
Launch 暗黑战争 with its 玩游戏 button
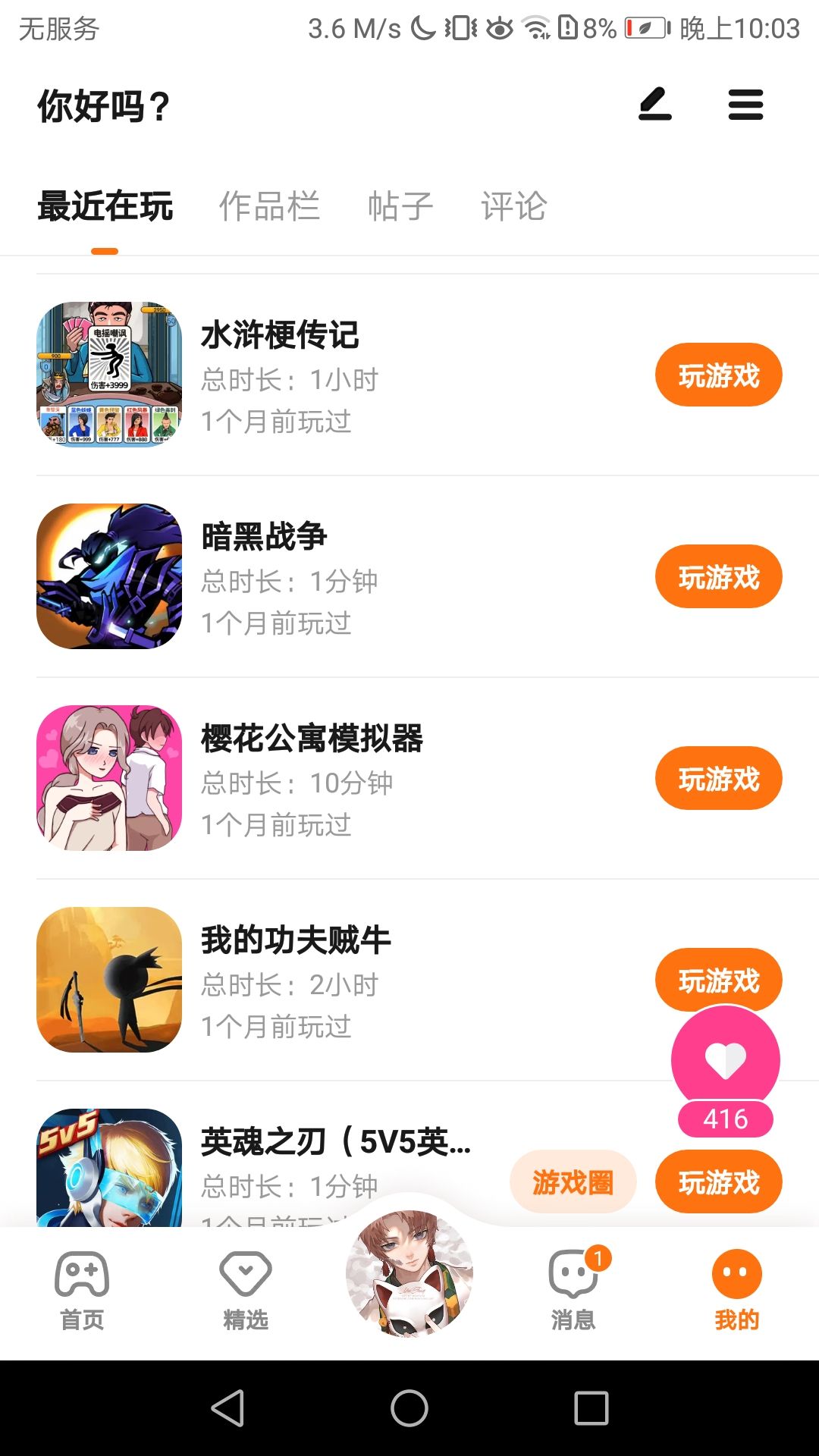coord(718,577)
